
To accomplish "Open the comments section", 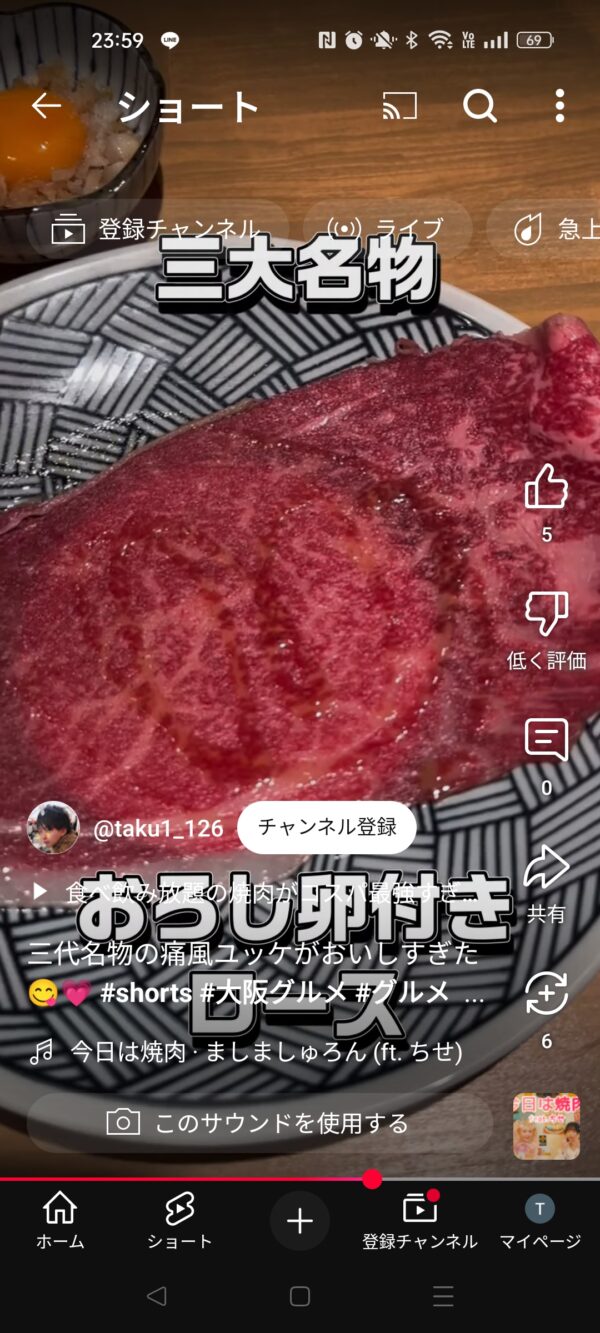I will click(546, 740).
